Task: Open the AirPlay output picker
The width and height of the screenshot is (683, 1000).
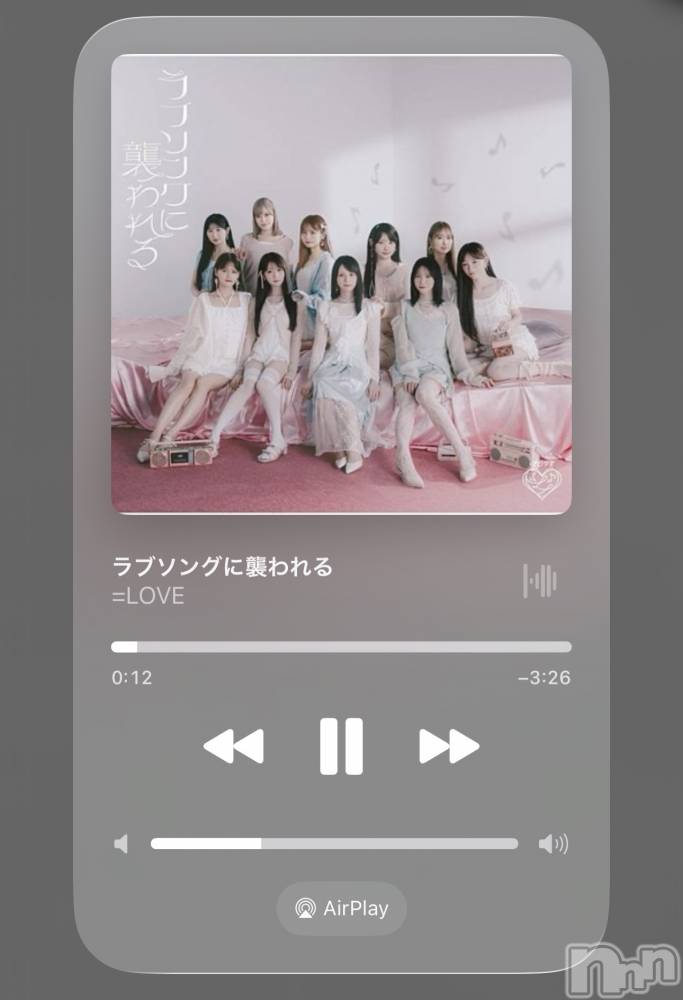Action: click(341, 909)
